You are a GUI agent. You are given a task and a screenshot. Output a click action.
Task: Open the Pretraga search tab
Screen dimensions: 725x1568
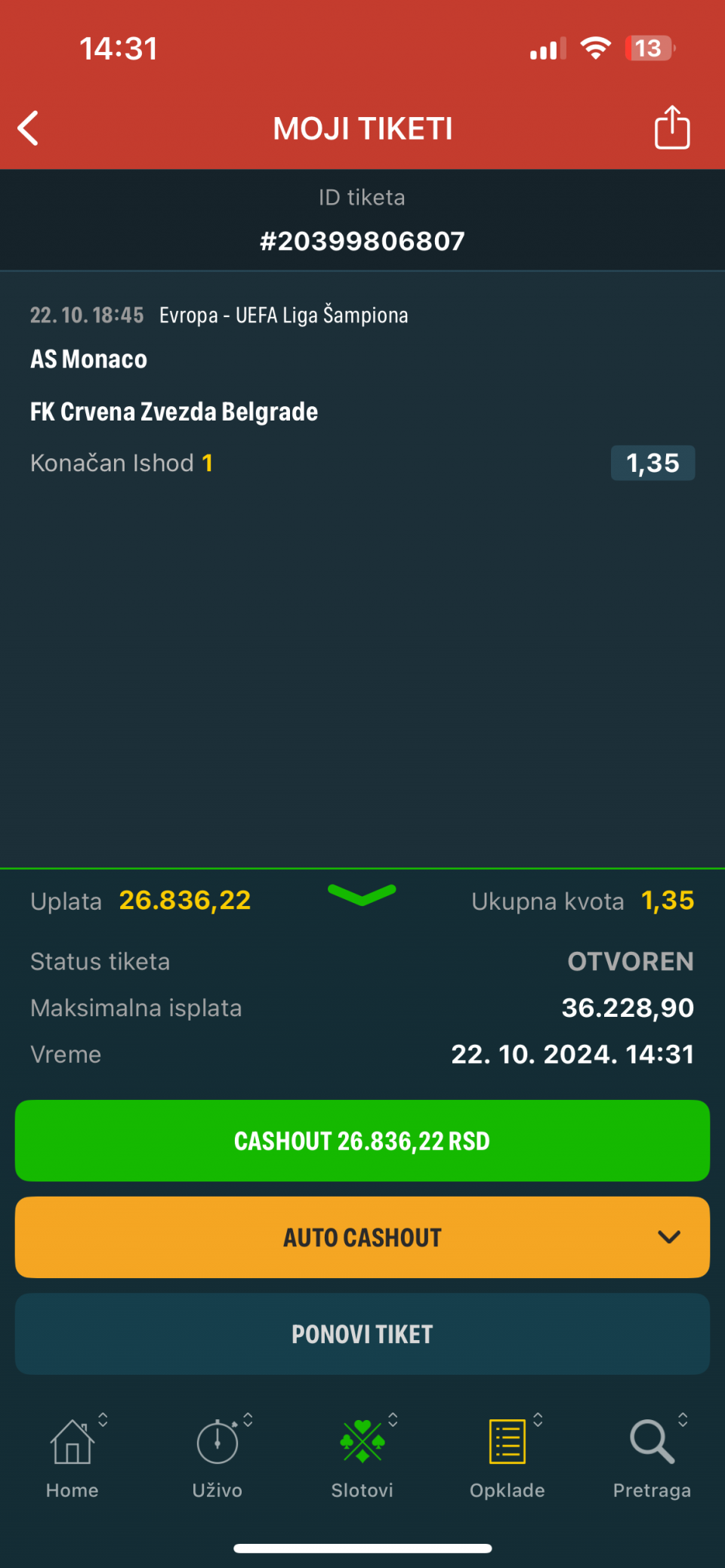coord(652,1456)
